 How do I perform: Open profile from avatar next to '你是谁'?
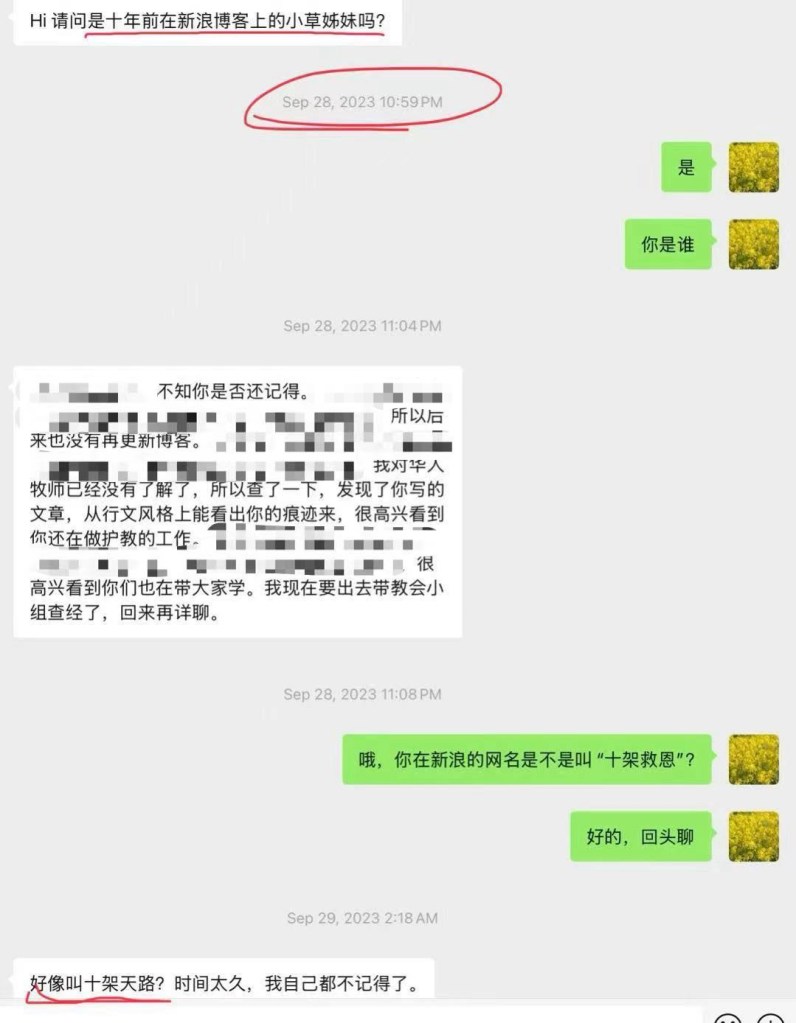click(753, 243)
